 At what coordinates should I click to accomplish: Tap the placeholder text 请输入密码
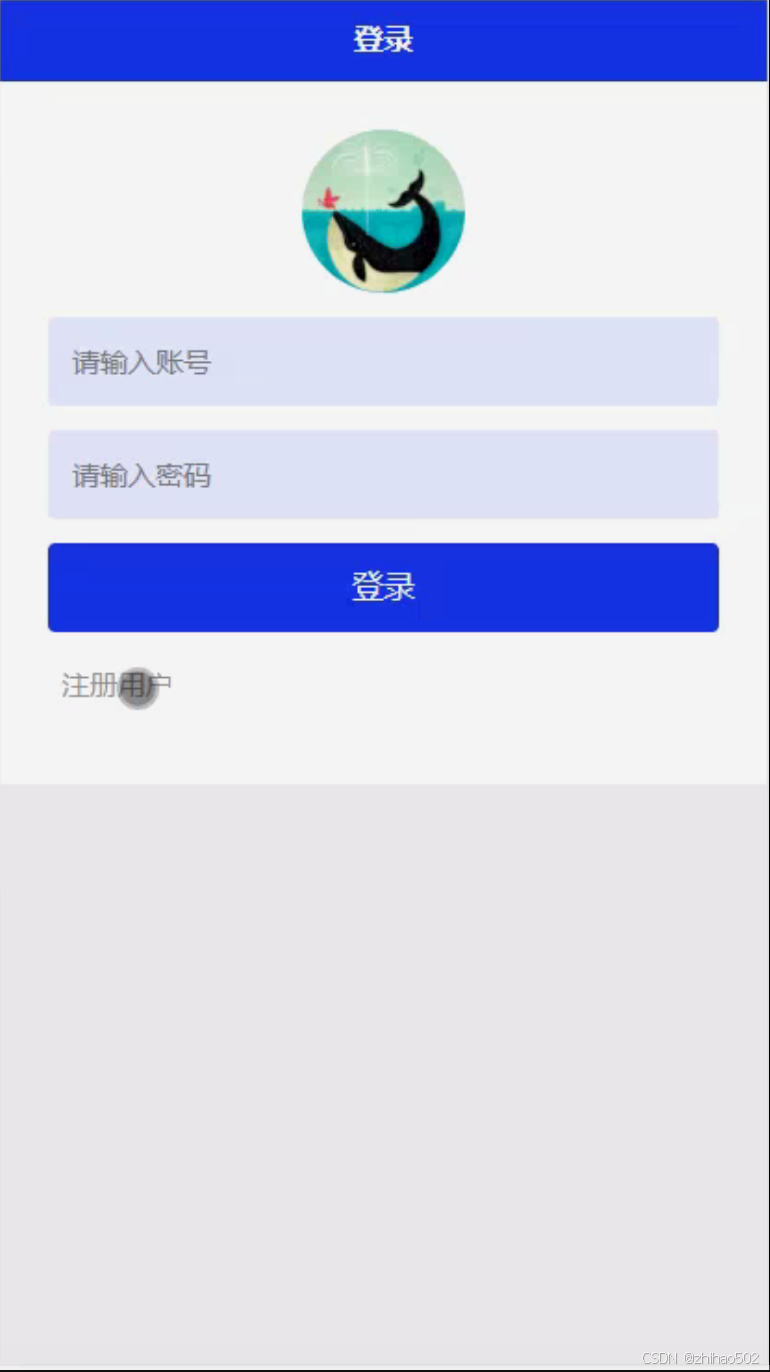(142, 474)
